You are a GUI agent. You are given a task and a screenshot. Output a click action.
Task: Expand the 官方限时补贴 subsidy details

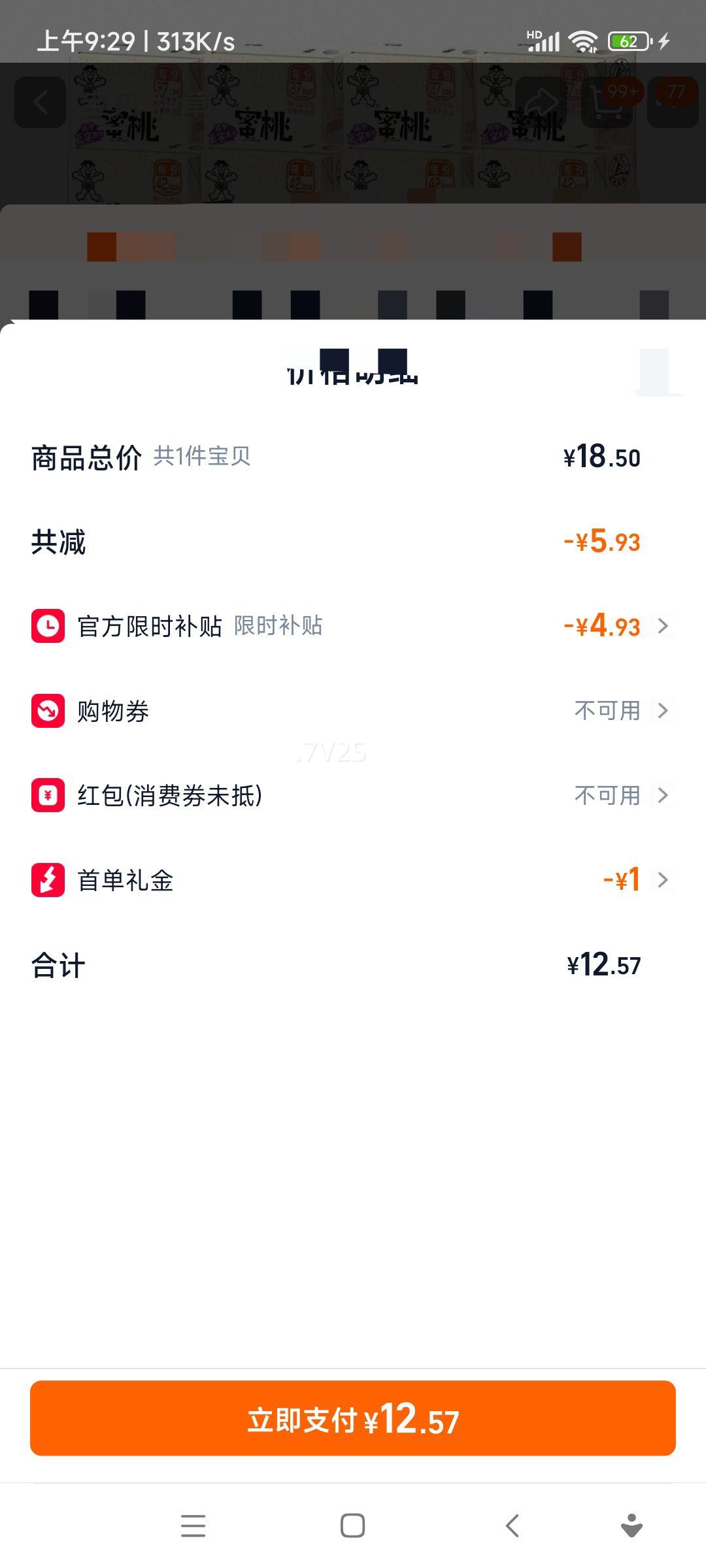click(x=664, y=626)
